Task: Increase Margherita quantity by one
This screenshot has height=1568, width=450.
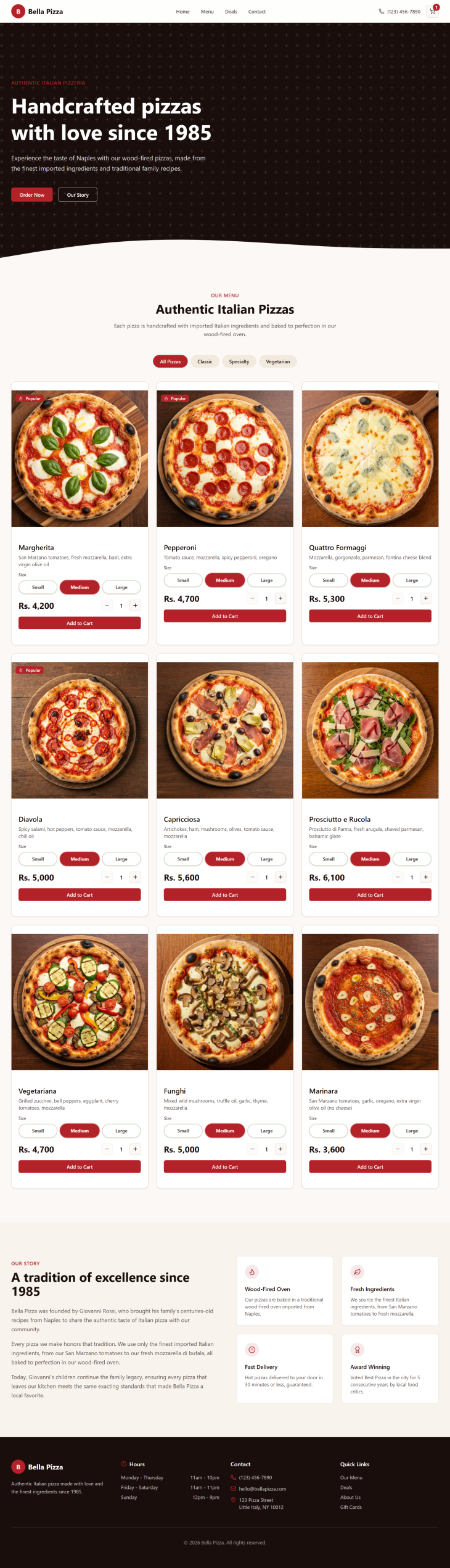Action: tap(135, 606)
